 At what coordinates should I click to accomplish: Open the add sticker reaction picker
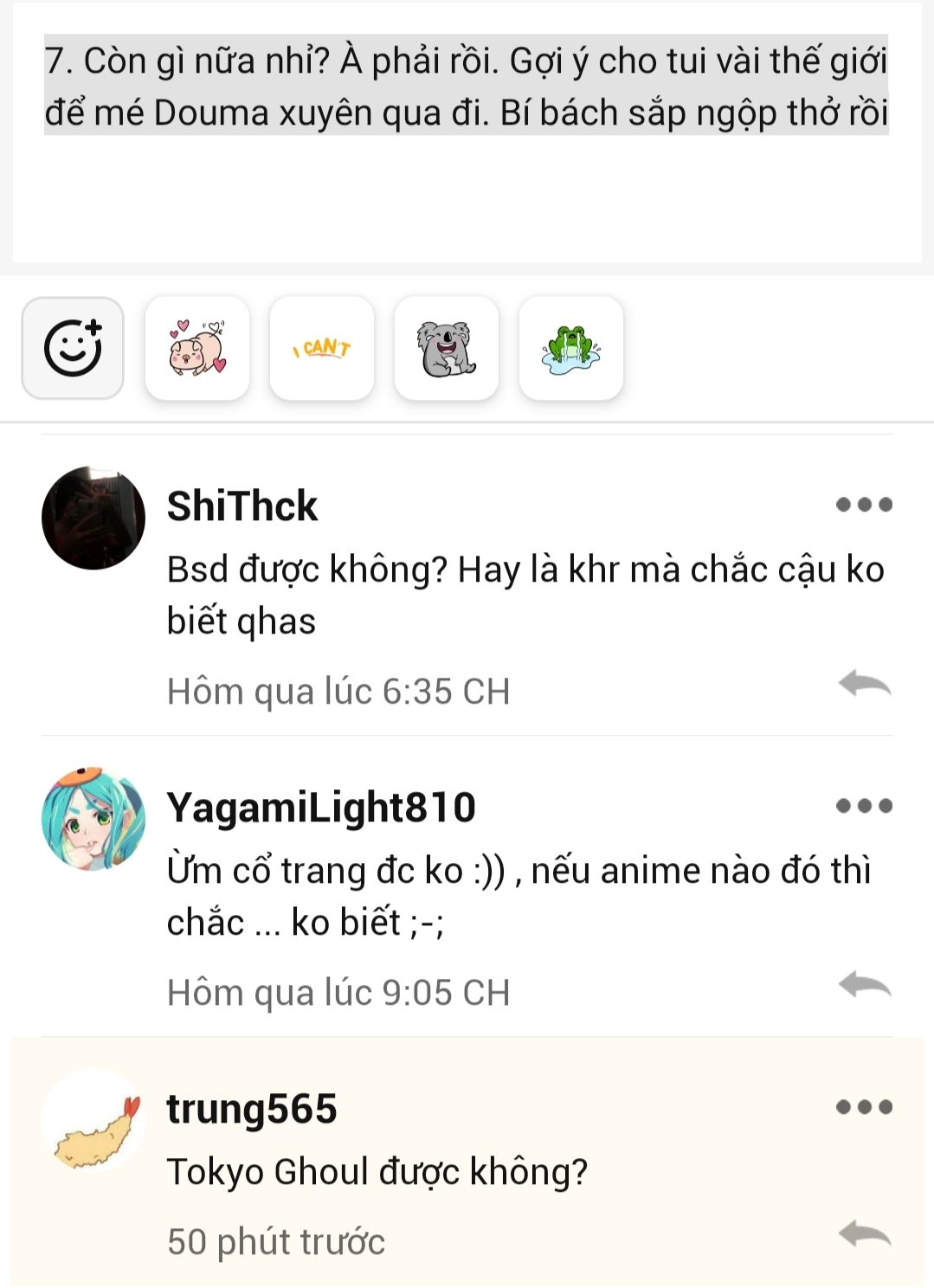[x=73, y=348]
